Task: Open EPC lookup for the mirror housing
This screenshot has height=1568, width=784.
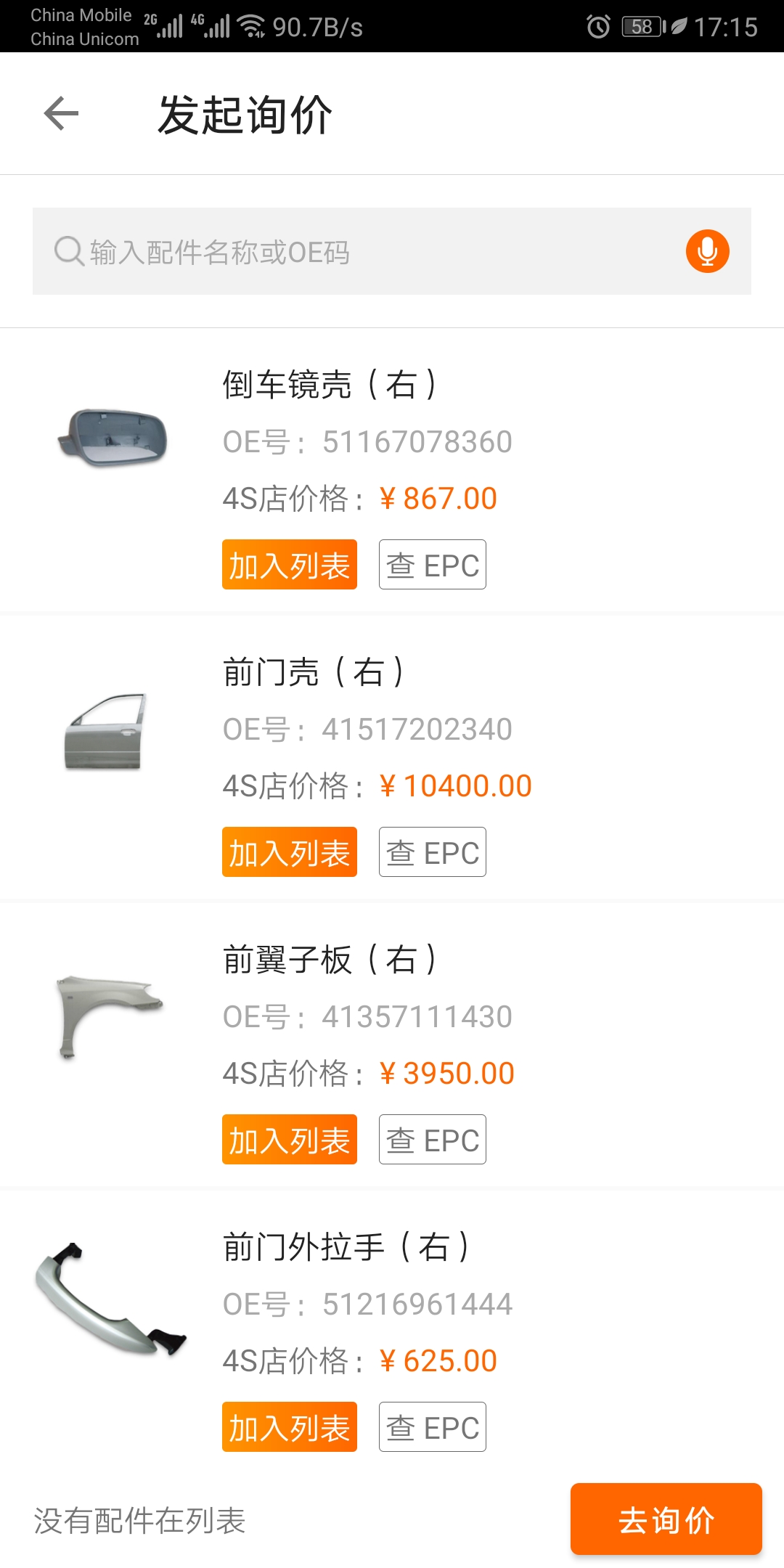Action: 431,564
